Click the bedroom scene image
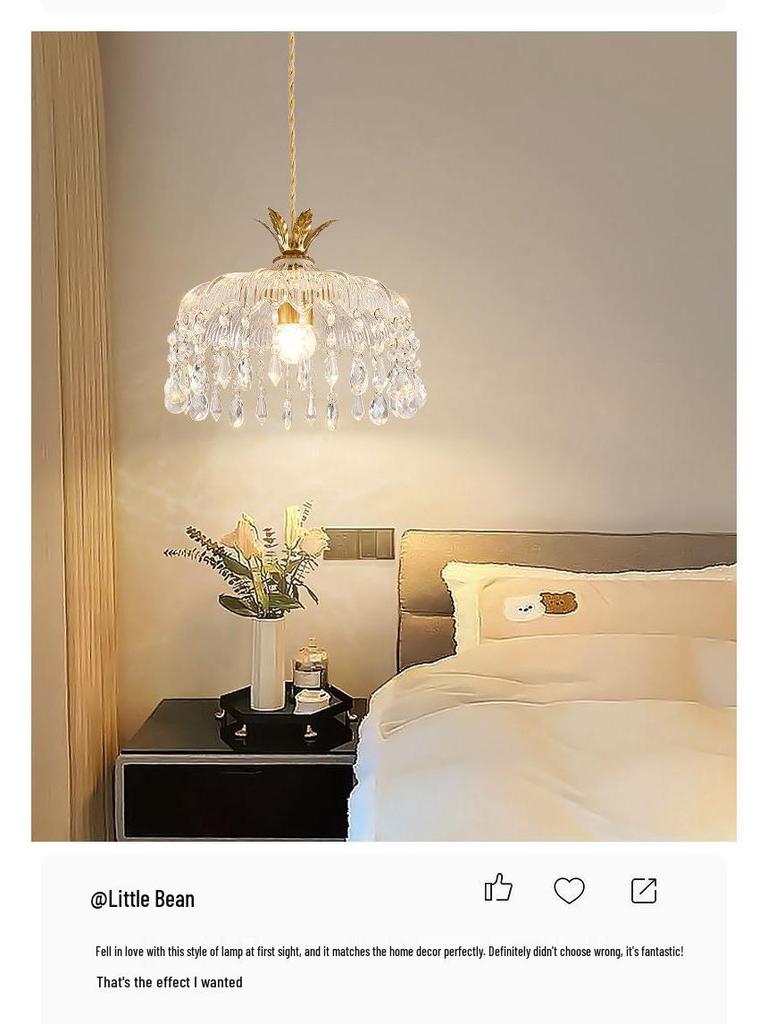The width and height of the screenshot is (768, 1024). pyautogui.click(x=384, y=440)
